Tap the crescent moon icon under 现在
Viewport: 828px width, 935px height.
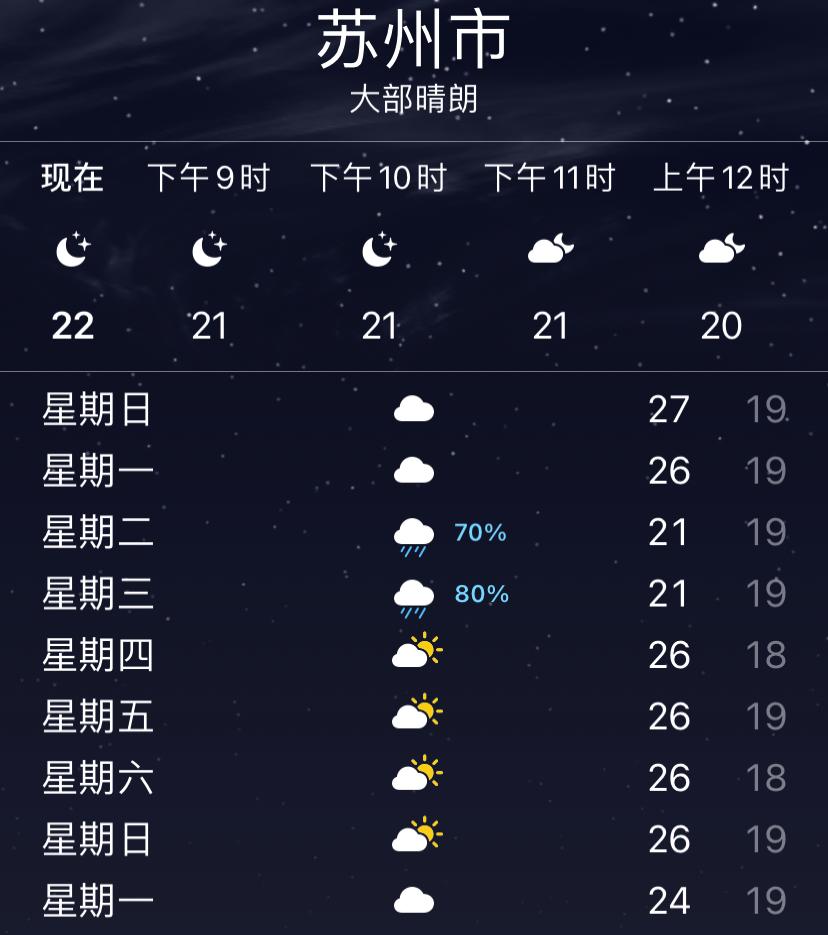tap(71, 250)
